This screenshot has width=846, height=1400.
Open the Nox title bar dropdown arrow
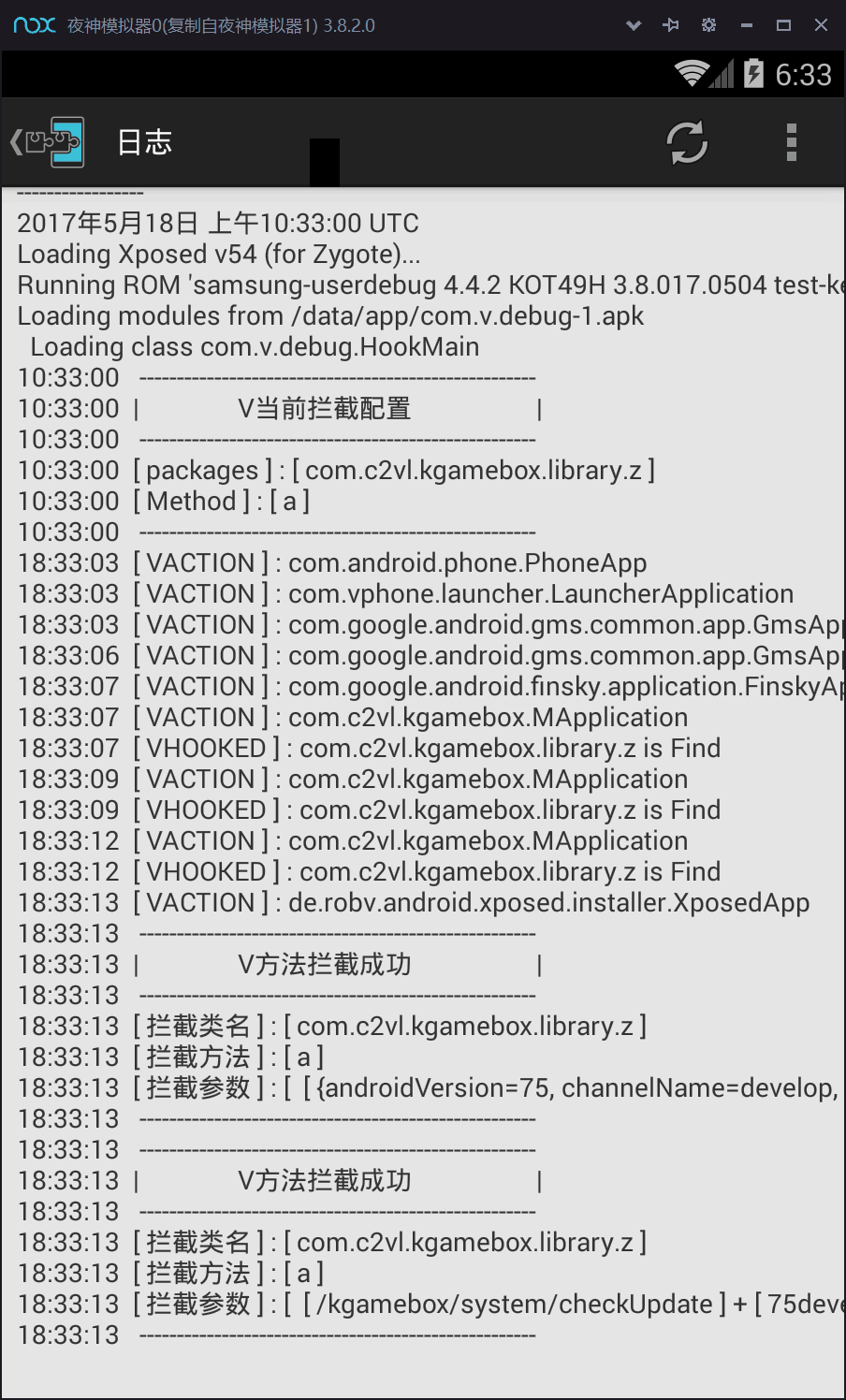coord(634,25)
